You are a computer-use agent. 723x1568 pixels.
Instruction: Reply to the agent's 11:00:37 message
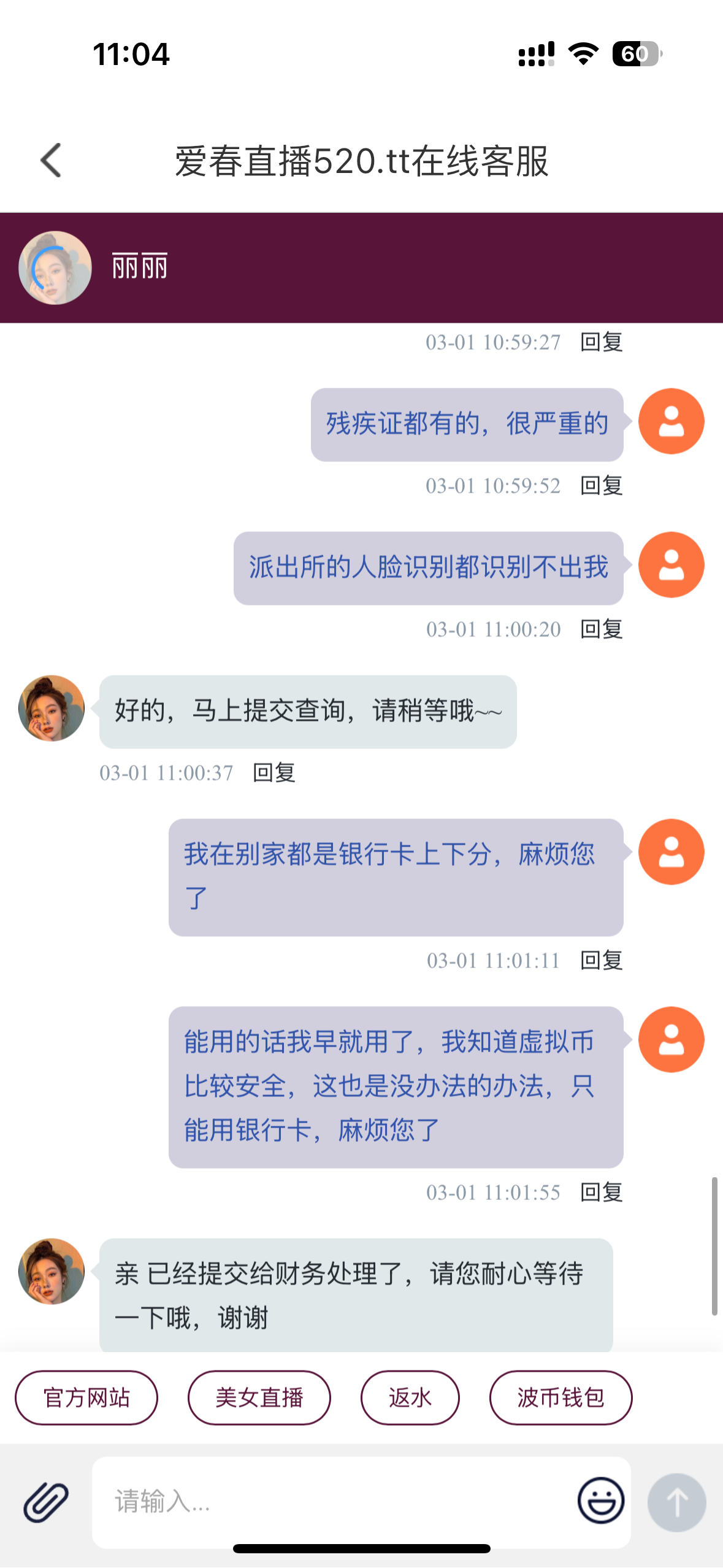(x=274, y=773)
